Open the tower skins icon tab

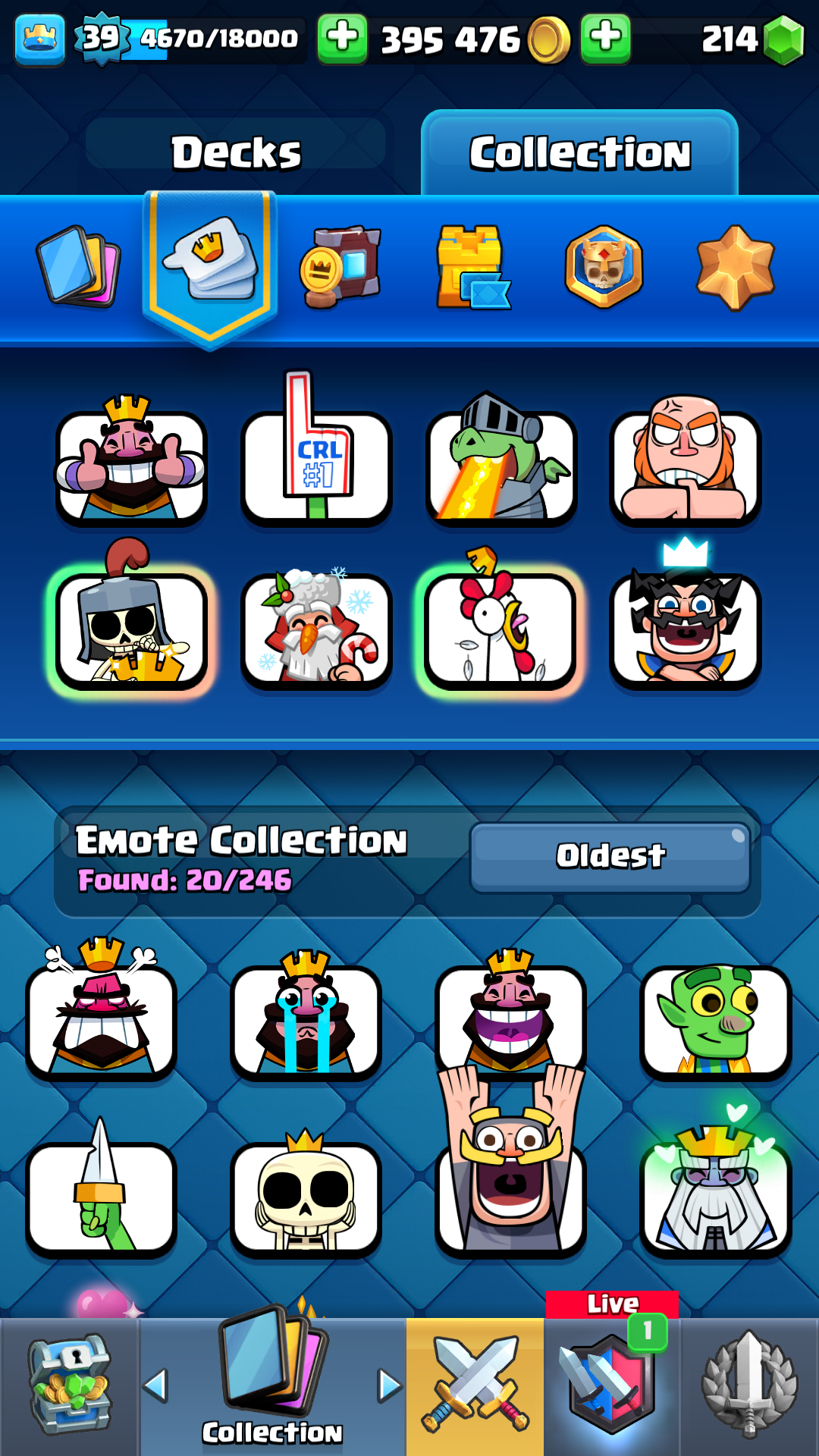click(473, 266)
